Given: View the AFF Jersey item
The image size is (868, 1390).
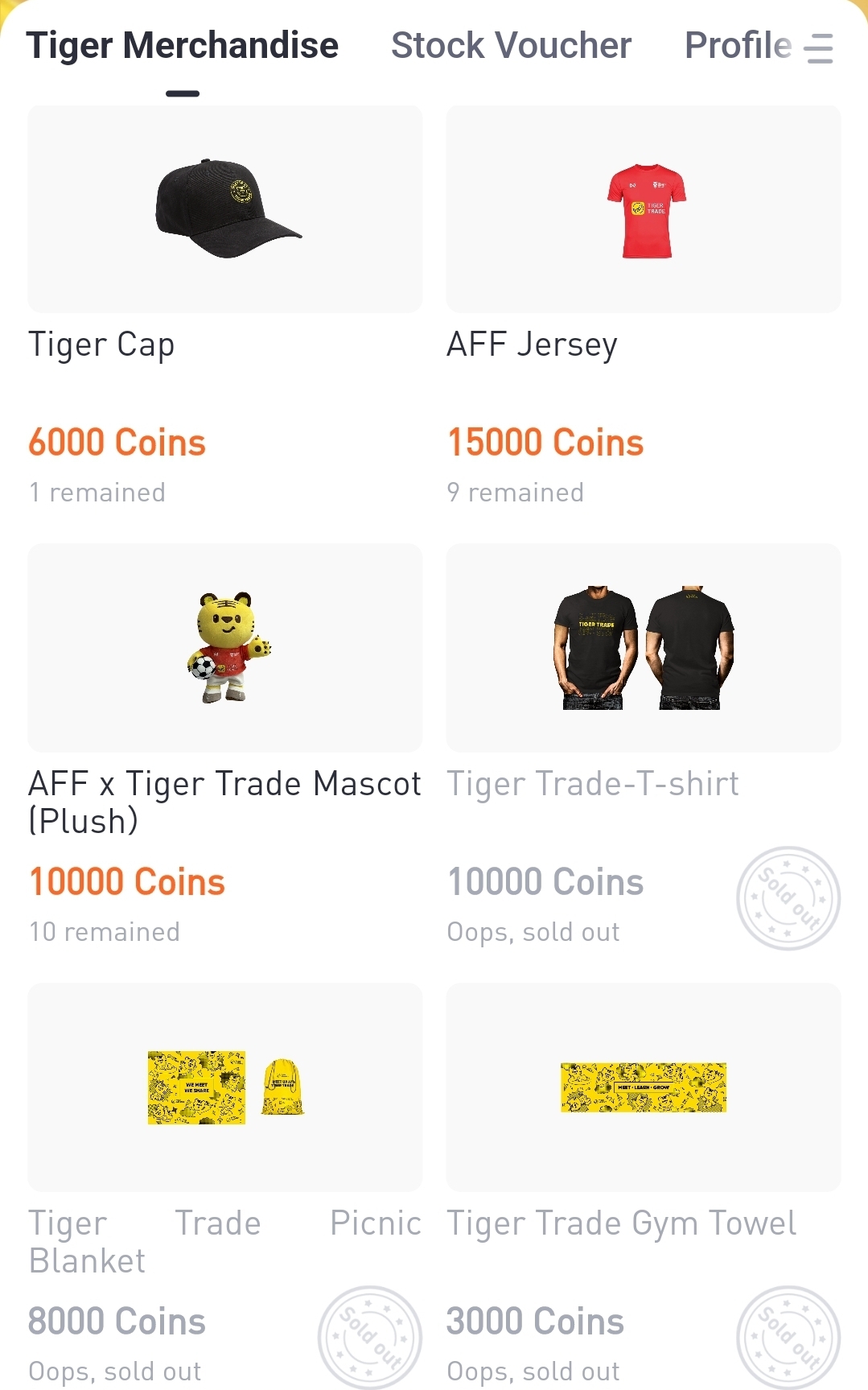Looking at the screenshot, I should point(644,210).
